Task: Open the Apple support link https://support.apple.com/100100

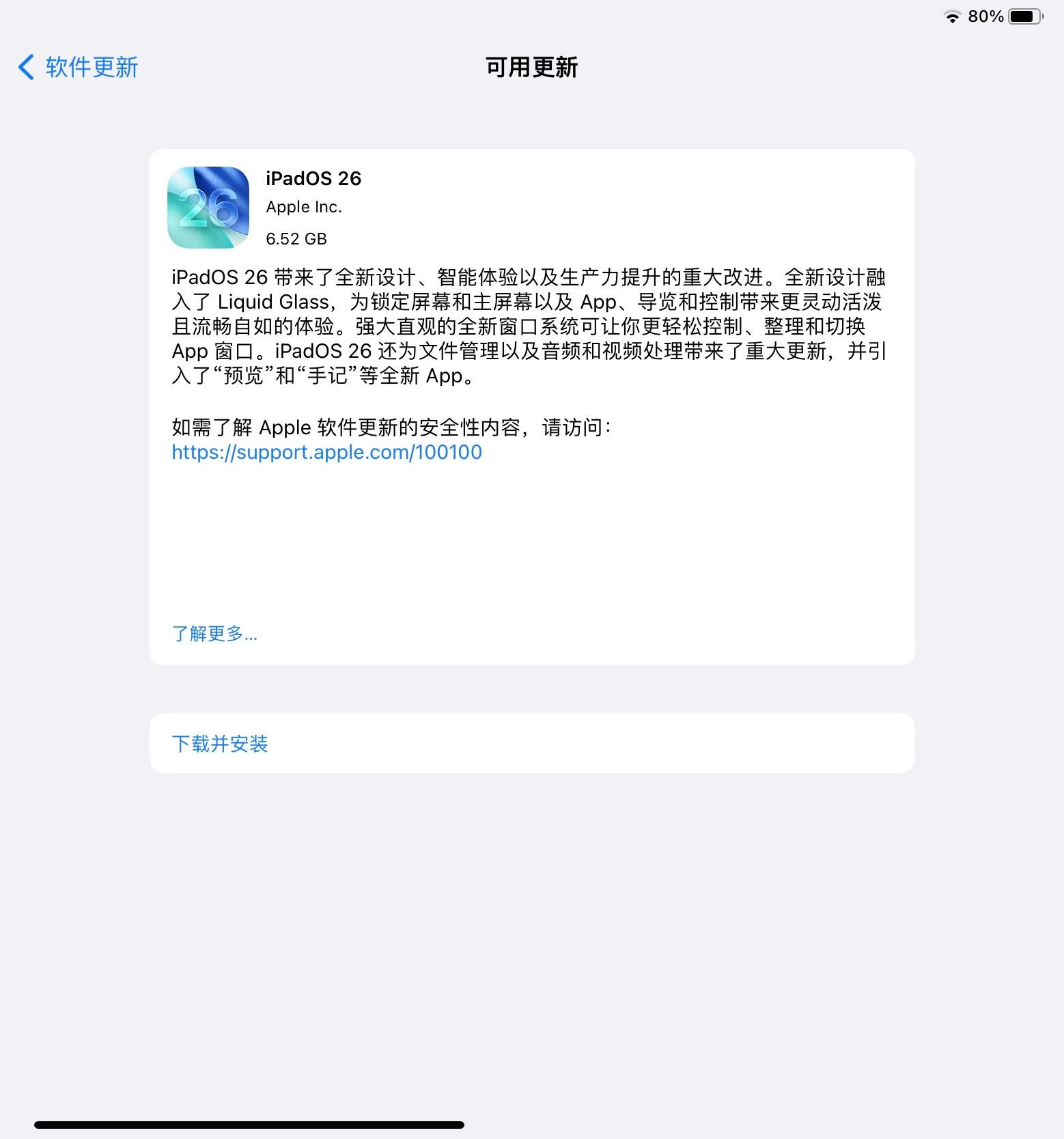Action: pos(326,452)
